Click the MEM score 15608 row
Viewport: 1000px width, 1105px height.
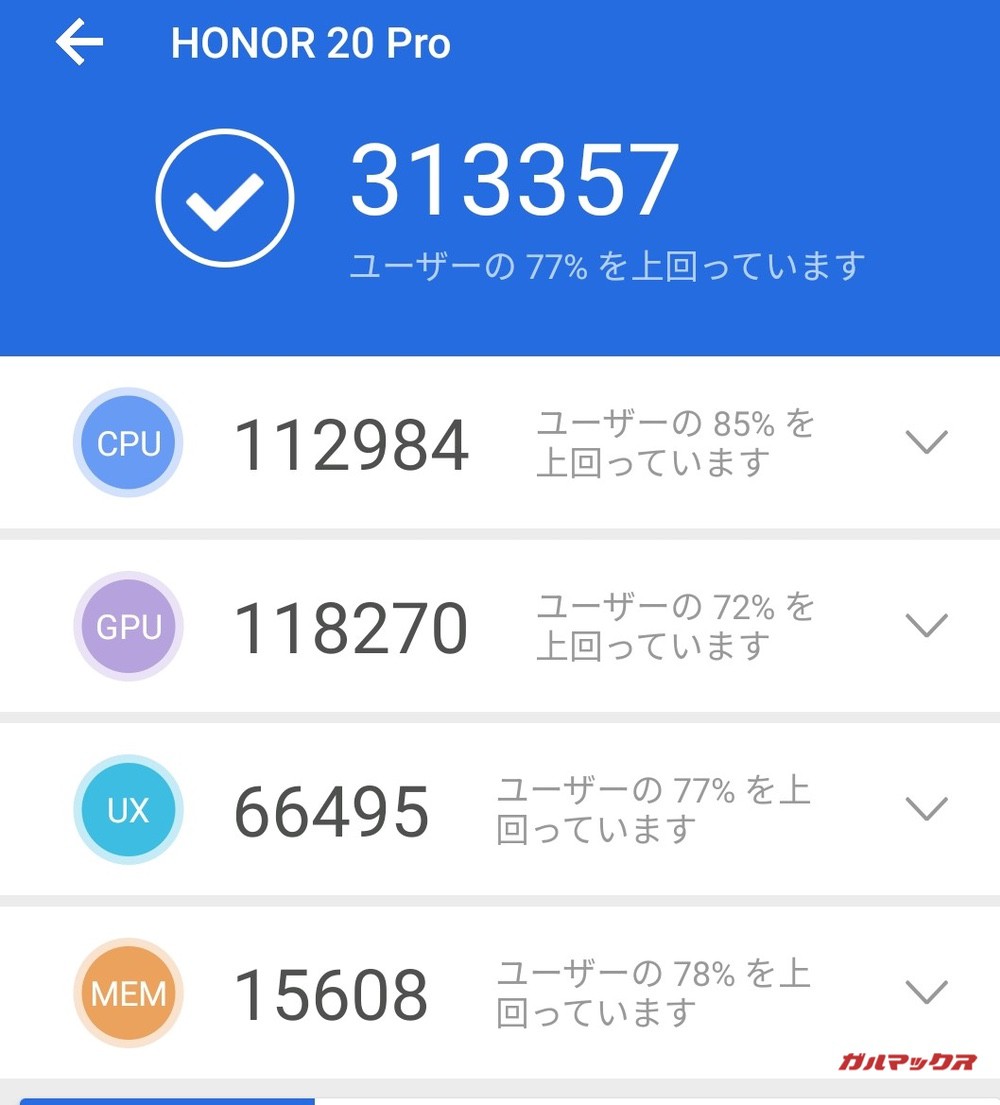329,993
